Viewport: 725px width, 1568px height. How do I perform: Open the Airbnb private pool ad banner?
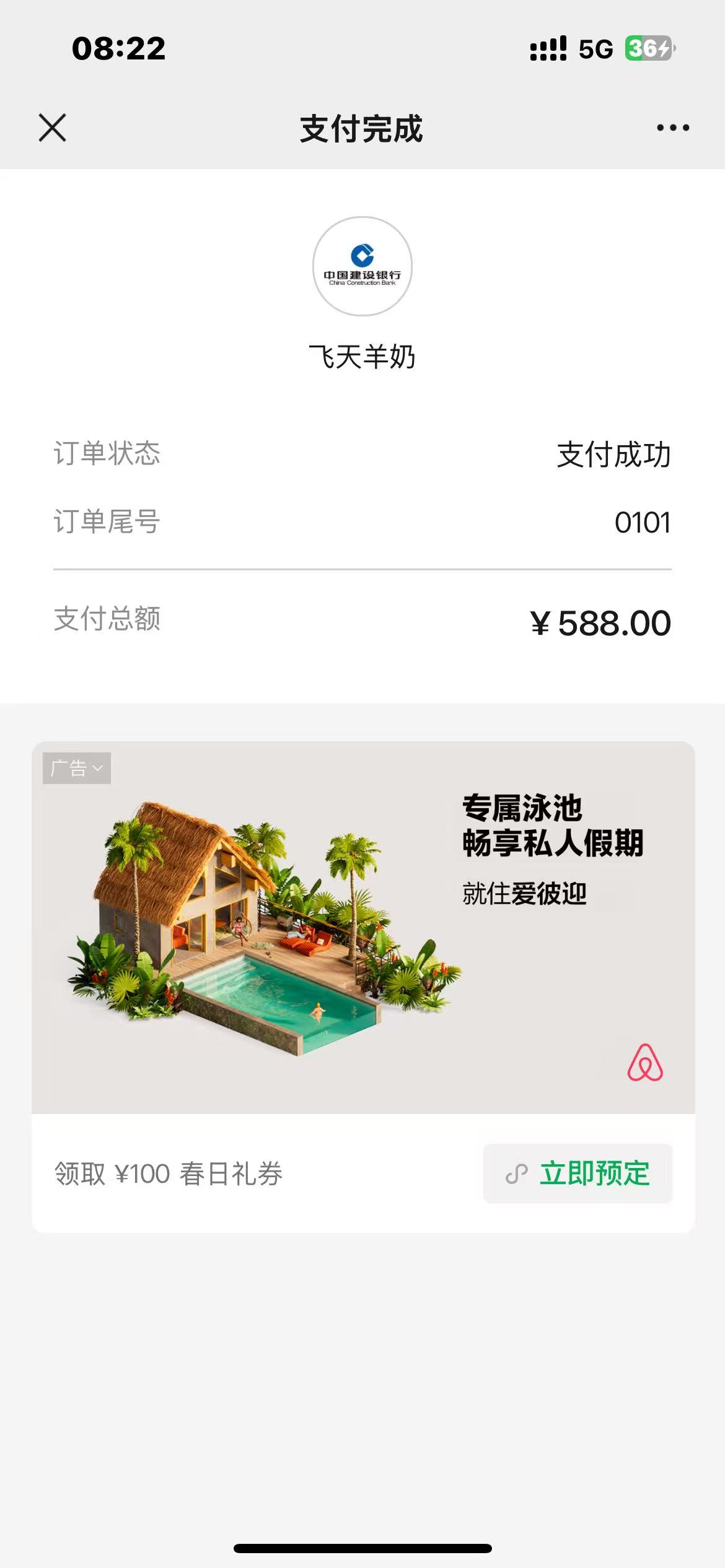coord(363,929)
